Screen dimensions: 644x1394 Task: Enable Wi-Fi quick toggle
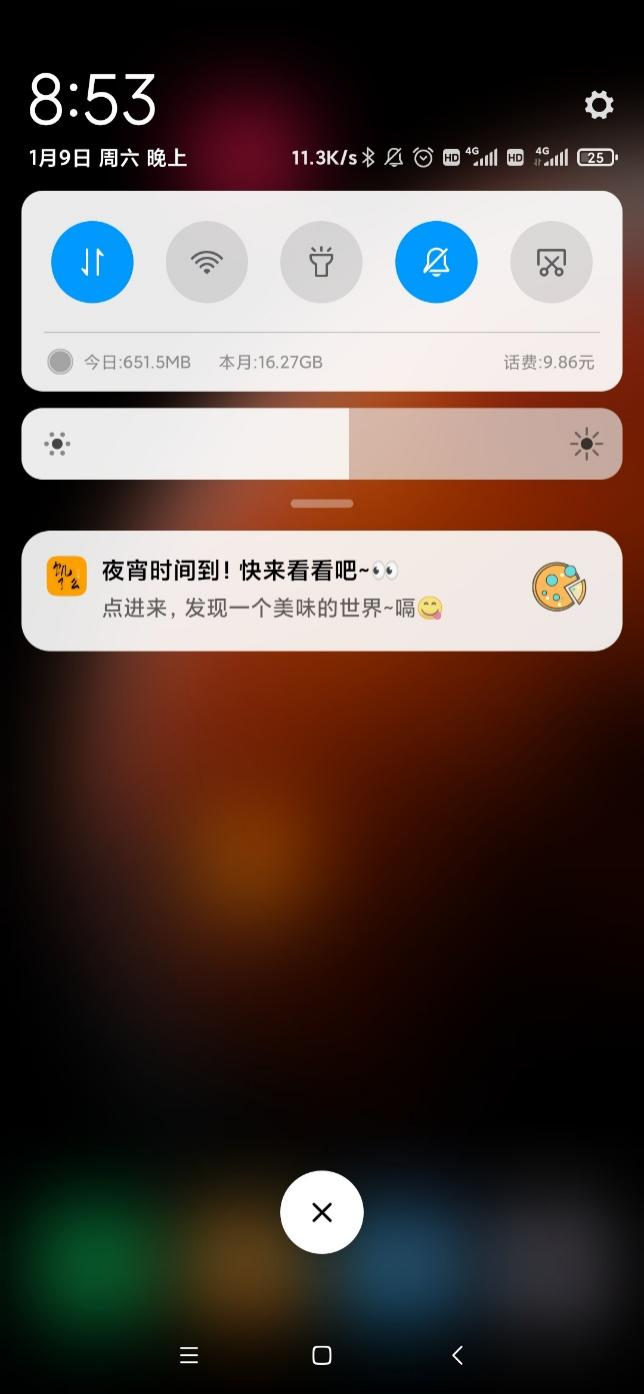[207, 262]
